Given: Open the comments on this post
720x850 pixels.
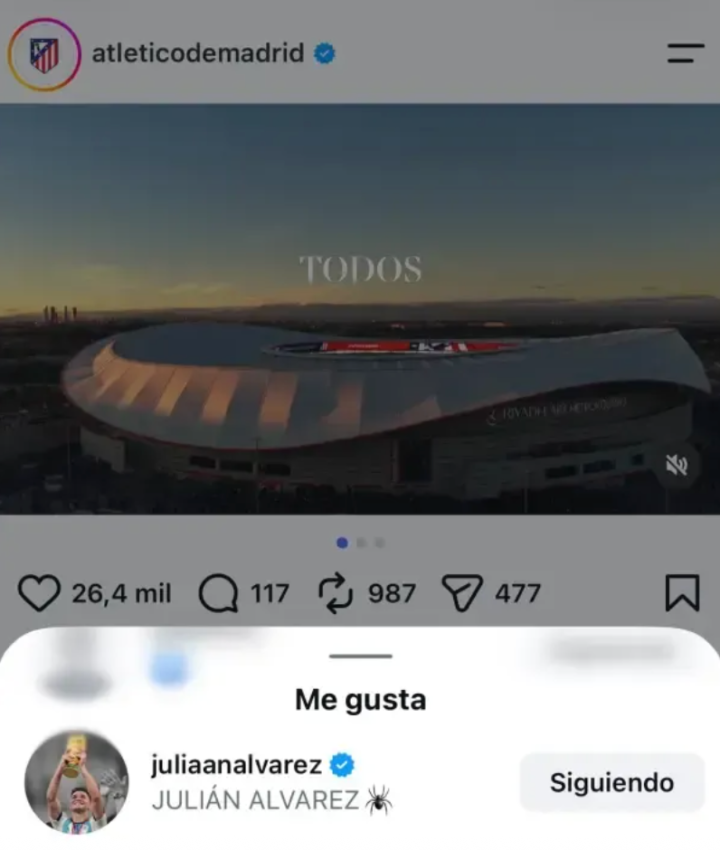Looking at the screenshot, I should pyautogui.click(x=218, y=593).
